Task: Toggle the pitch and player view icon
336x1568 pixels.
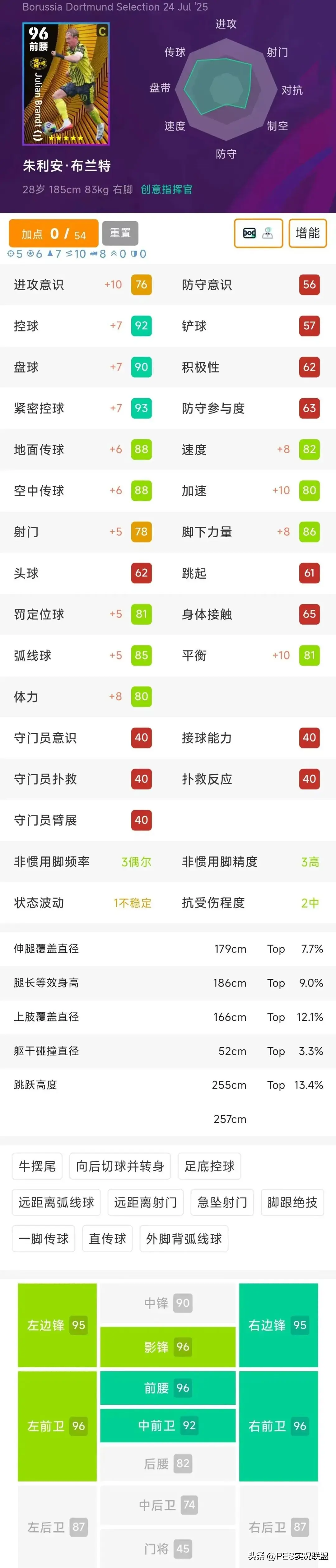Action: pyautogui.click(x=258, y=233)
